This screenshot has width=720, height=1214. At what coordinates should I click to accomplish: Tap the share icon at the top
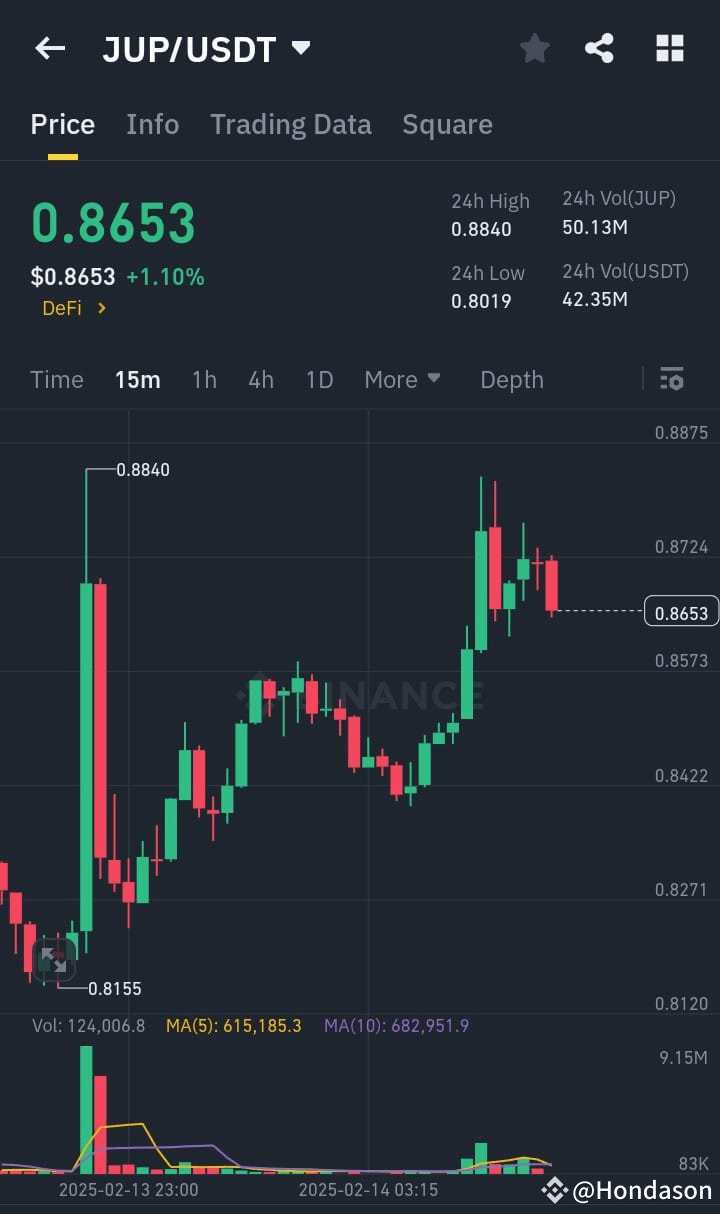tap(599, 47)
